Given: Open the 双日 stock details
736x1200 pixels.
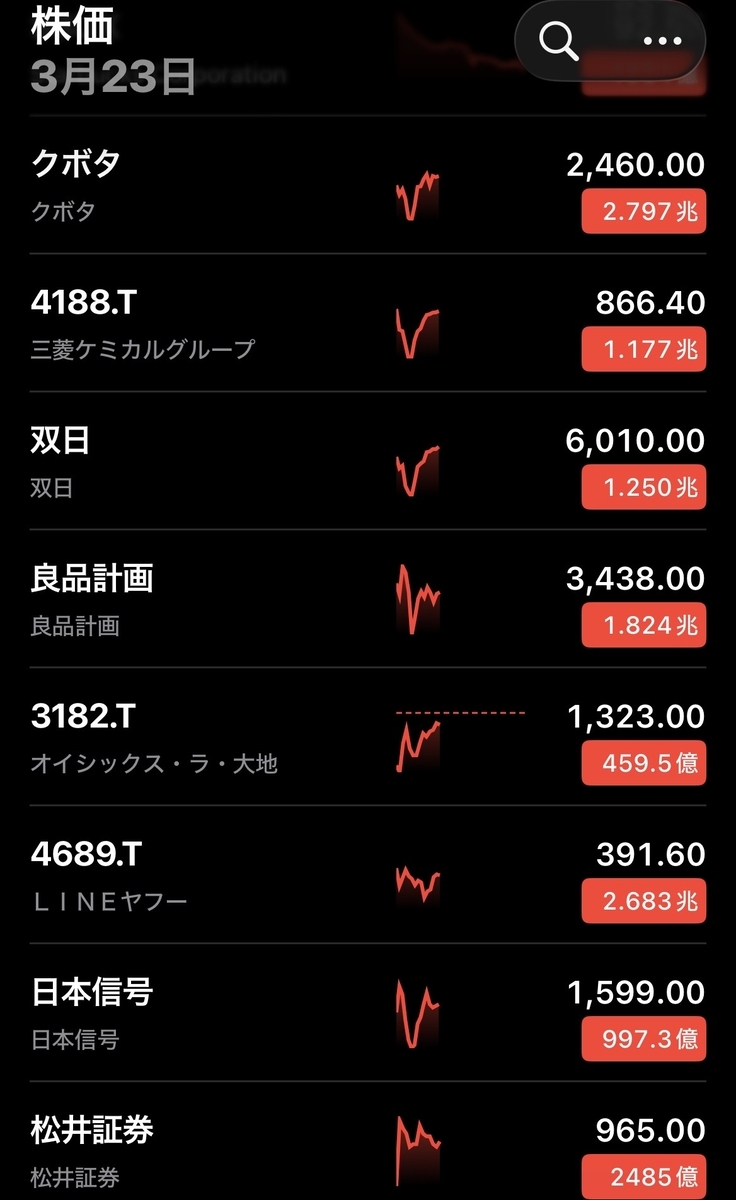Looking at the screenshot, I should coord(368,461).
